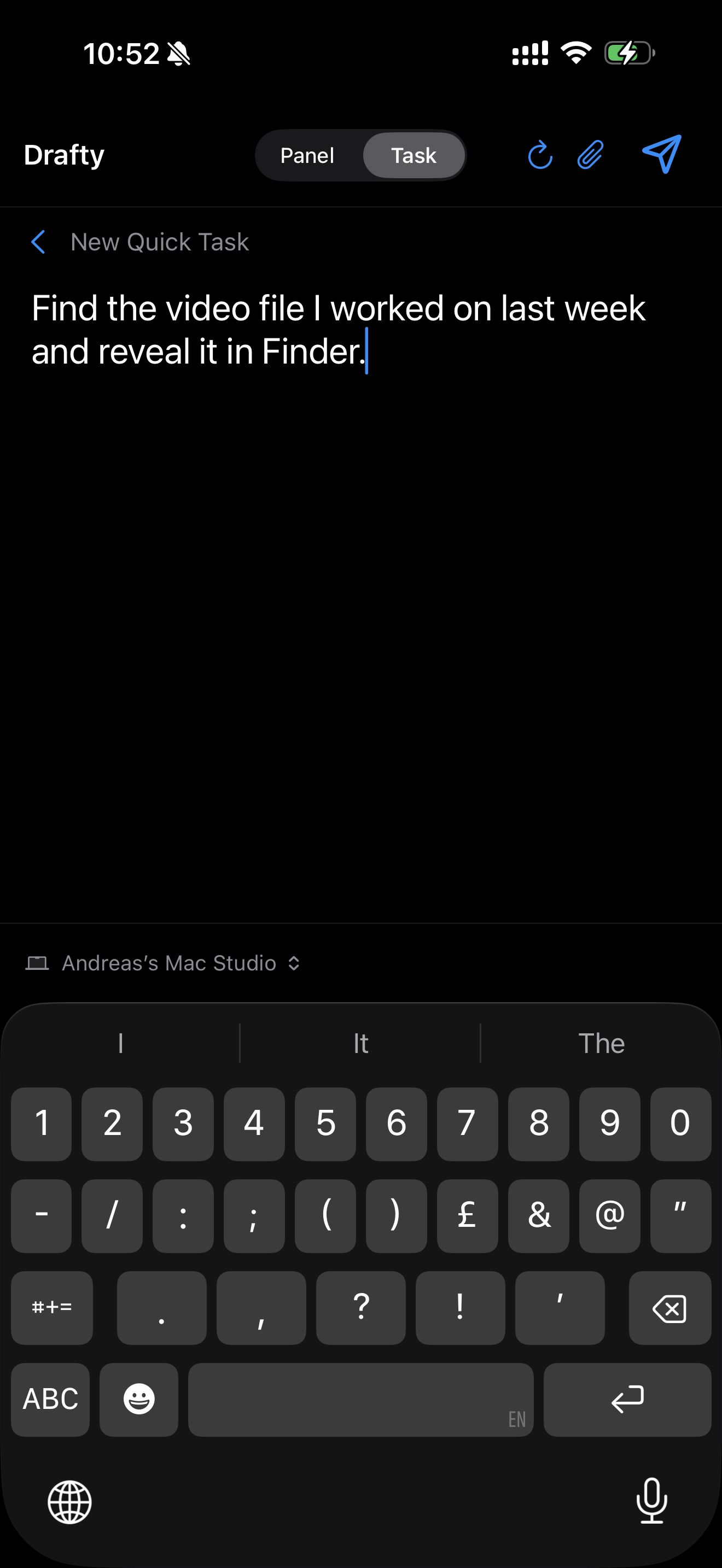Open the Andreas's Mac Studio device picker
This screenshot has width=722, height=1568.
(x=163, y=963)
